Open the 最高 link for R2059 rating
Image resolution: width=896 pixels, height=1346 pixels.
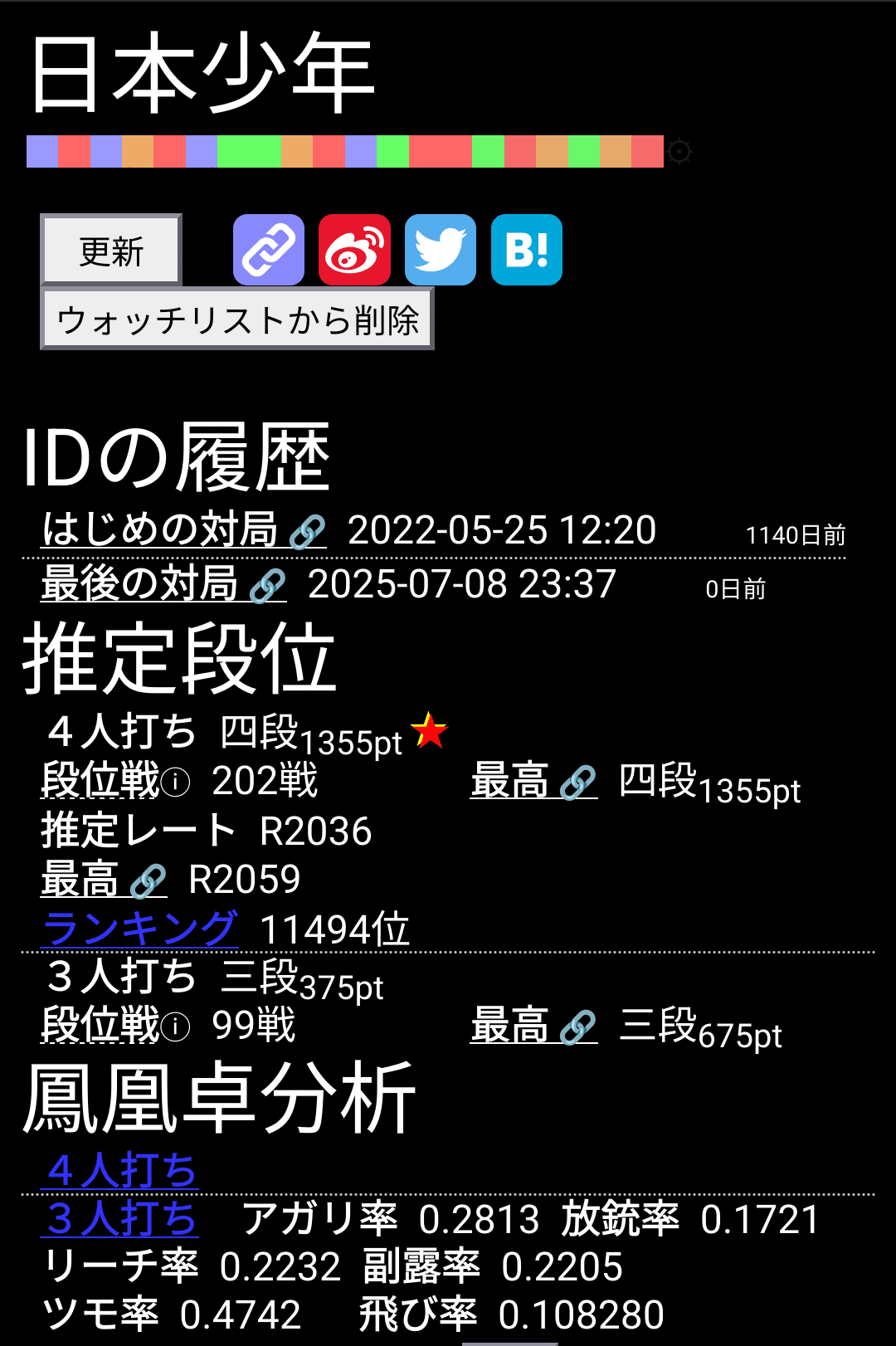click(x=104, y=880)
